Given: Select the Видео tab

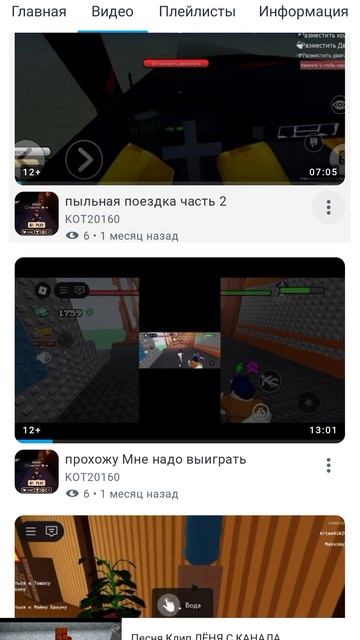Looking at the screenshot, I should click(112, 11).
